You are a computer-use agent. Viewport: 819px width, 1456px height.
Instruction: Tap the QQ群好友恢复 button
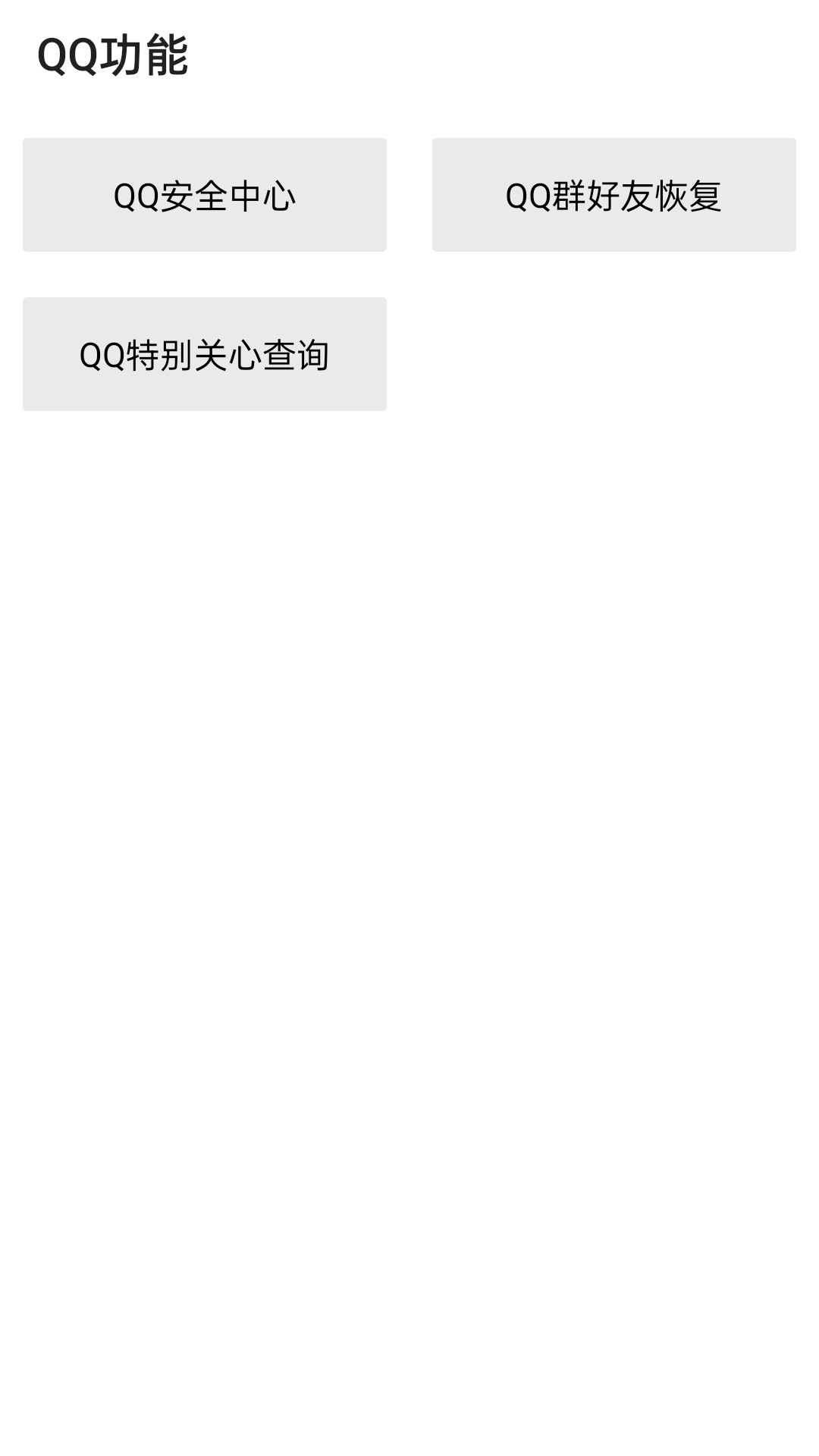point(613,195)
